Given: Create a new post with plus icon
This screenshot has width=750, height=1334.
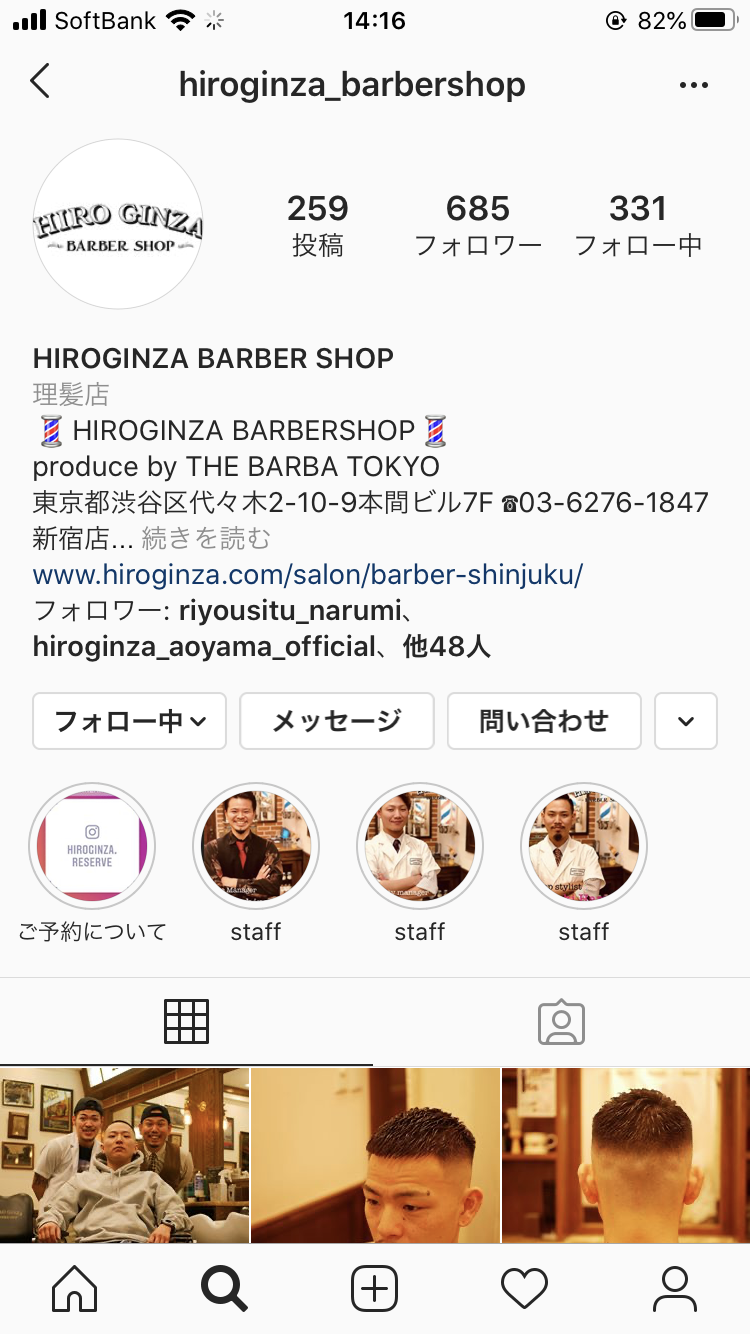Looking at the screenshot, I should point(375,1289).
